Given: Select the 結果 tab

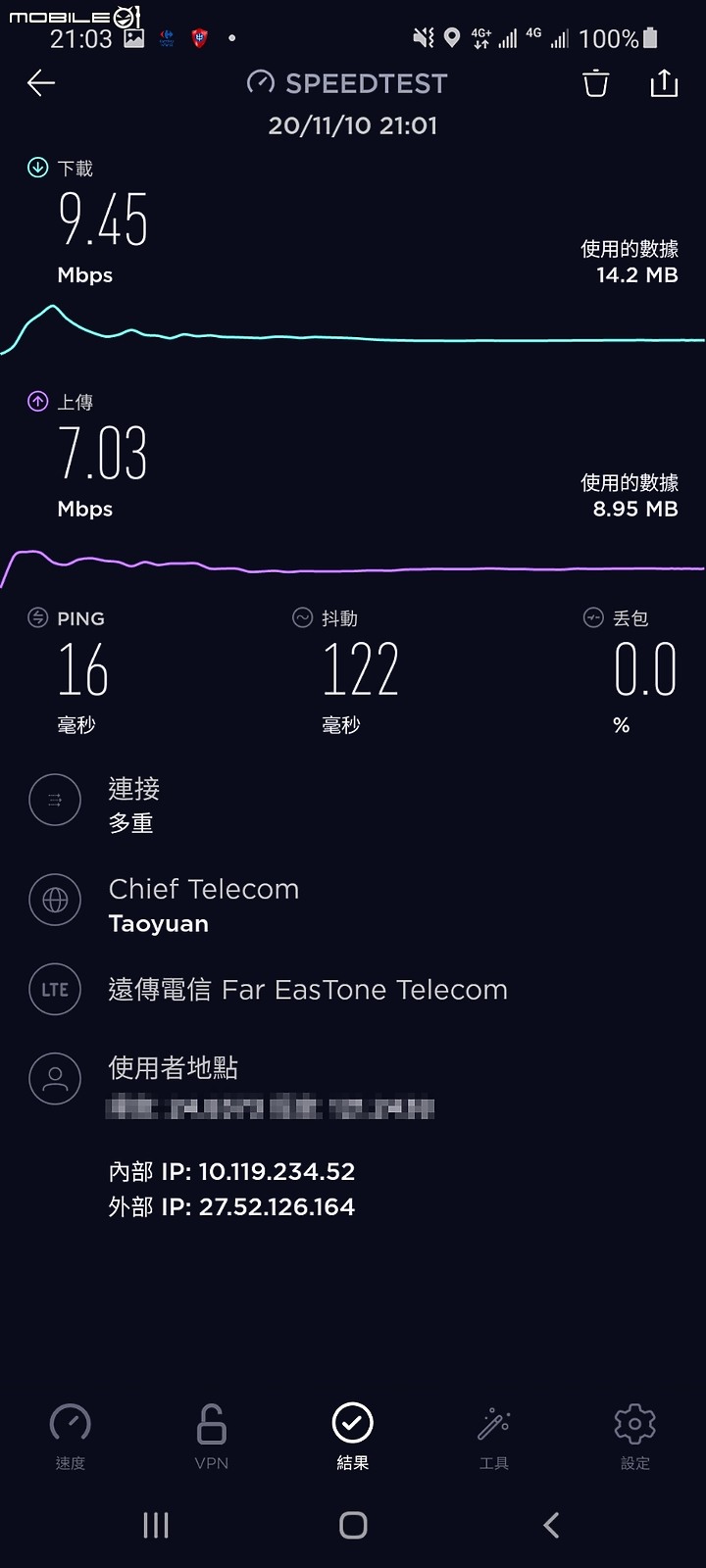Looking at the screenshot, I should pyautogui.click(x=353, y=1437).
